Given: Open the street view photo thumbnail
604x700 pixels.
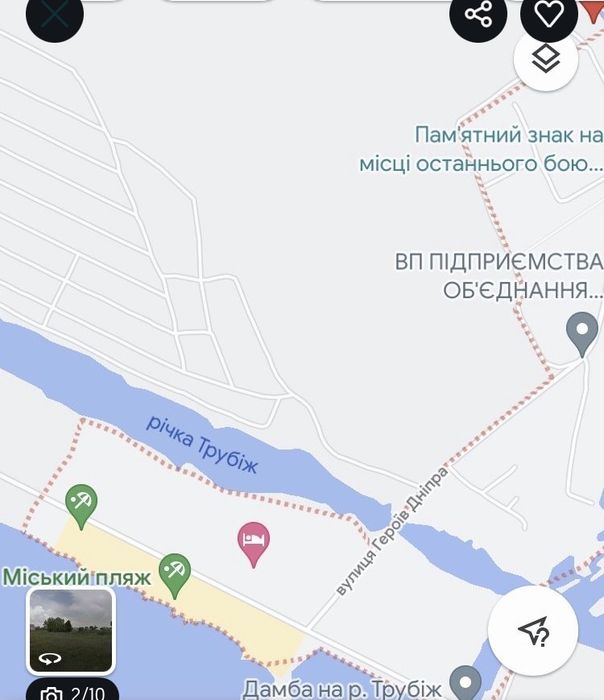Looking at the screenshot, I should tap(70, 630).
